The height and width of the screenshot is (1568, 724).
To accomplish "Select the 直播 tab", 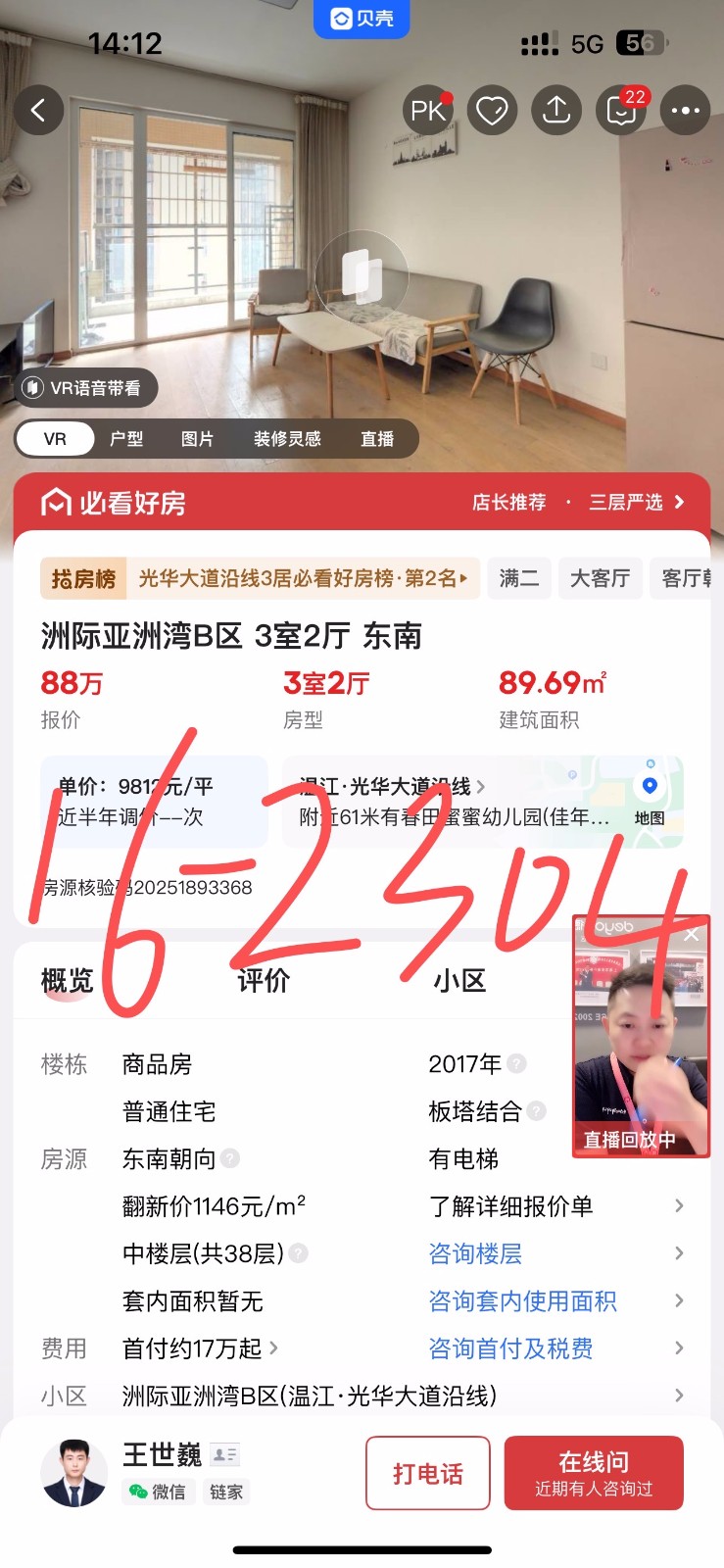I will [377, 439].
